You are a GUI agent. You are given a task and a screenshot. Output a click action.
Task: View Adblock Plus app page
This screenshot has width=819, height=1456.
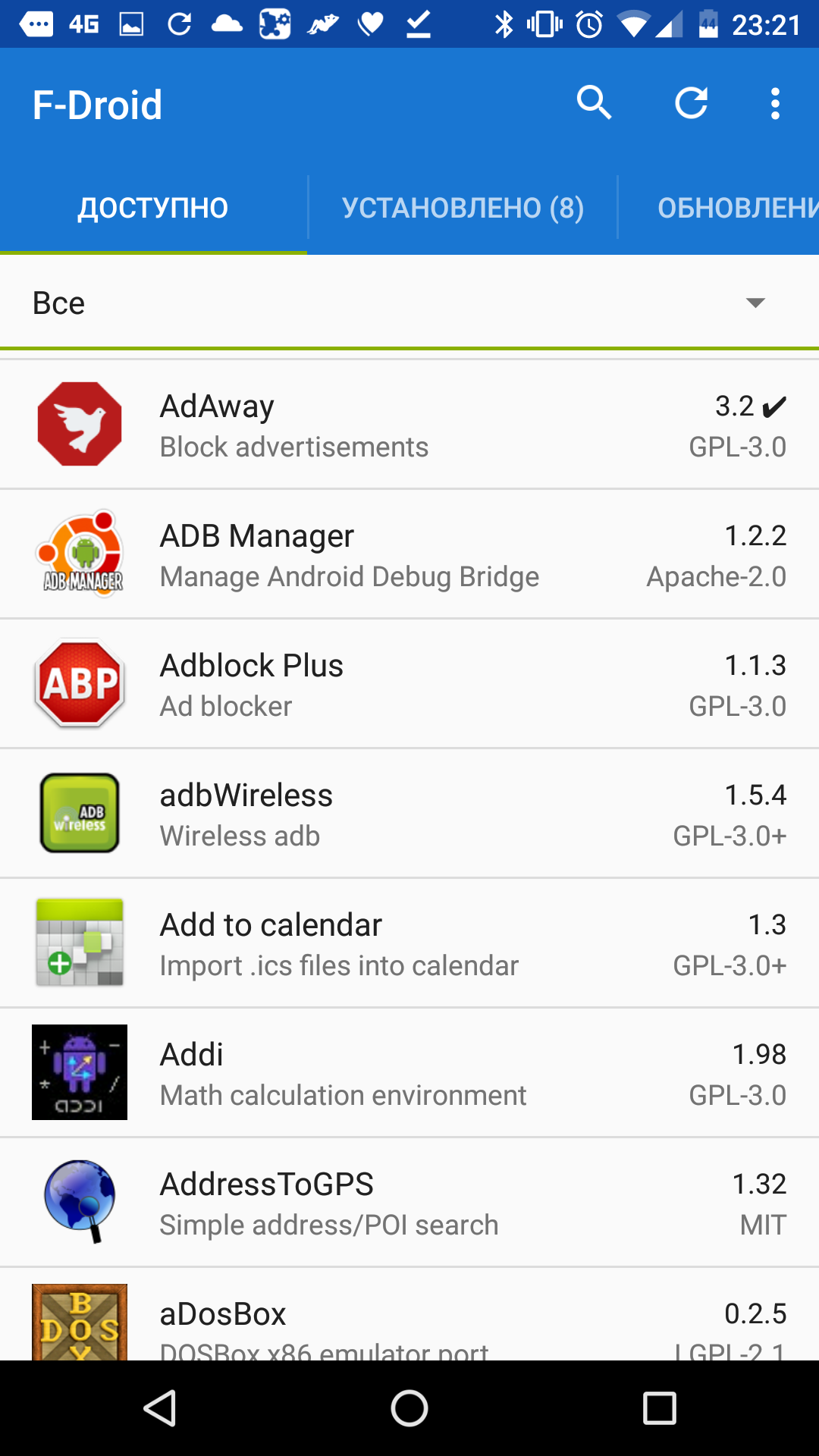[x=409, y=684]
